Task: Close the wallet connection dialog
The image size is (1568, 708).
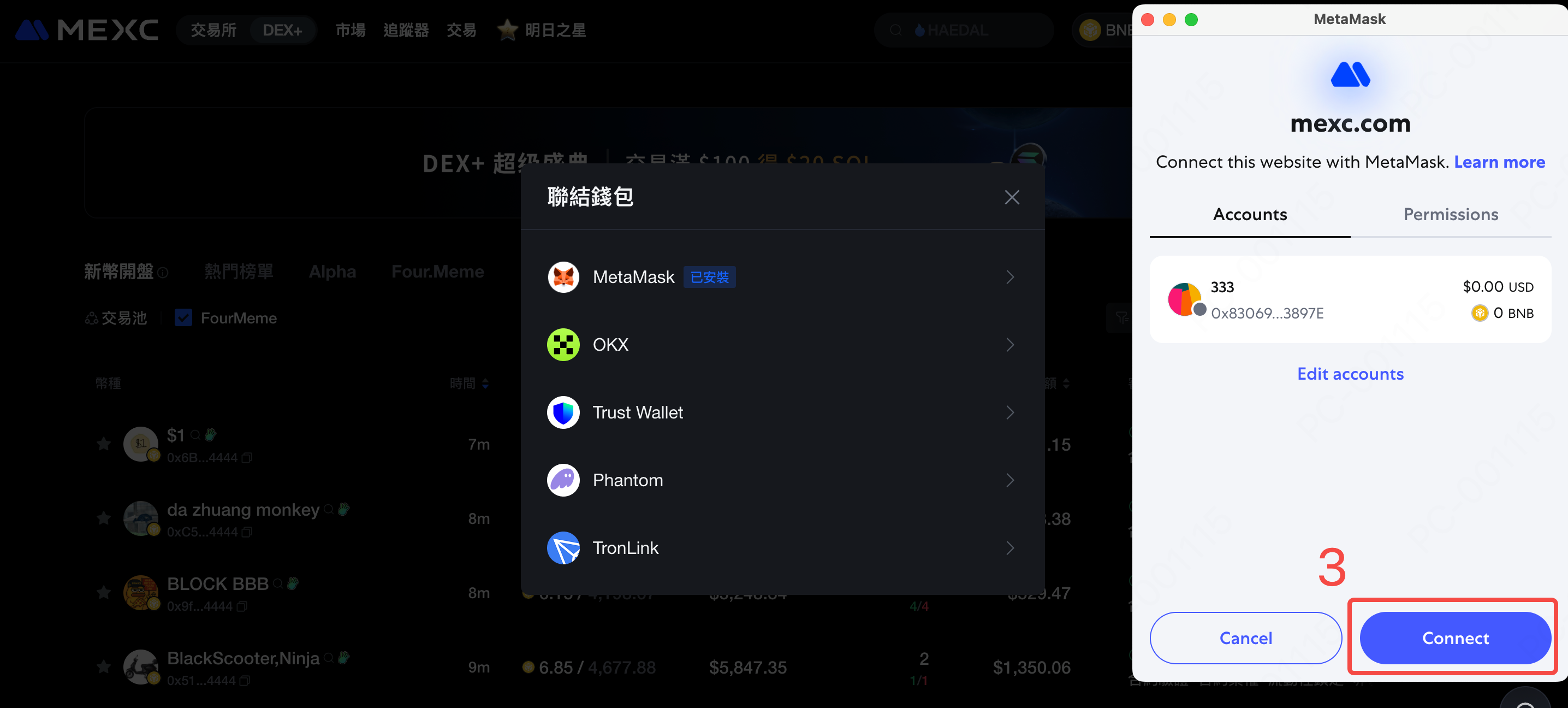Action: pos(1011,197)
